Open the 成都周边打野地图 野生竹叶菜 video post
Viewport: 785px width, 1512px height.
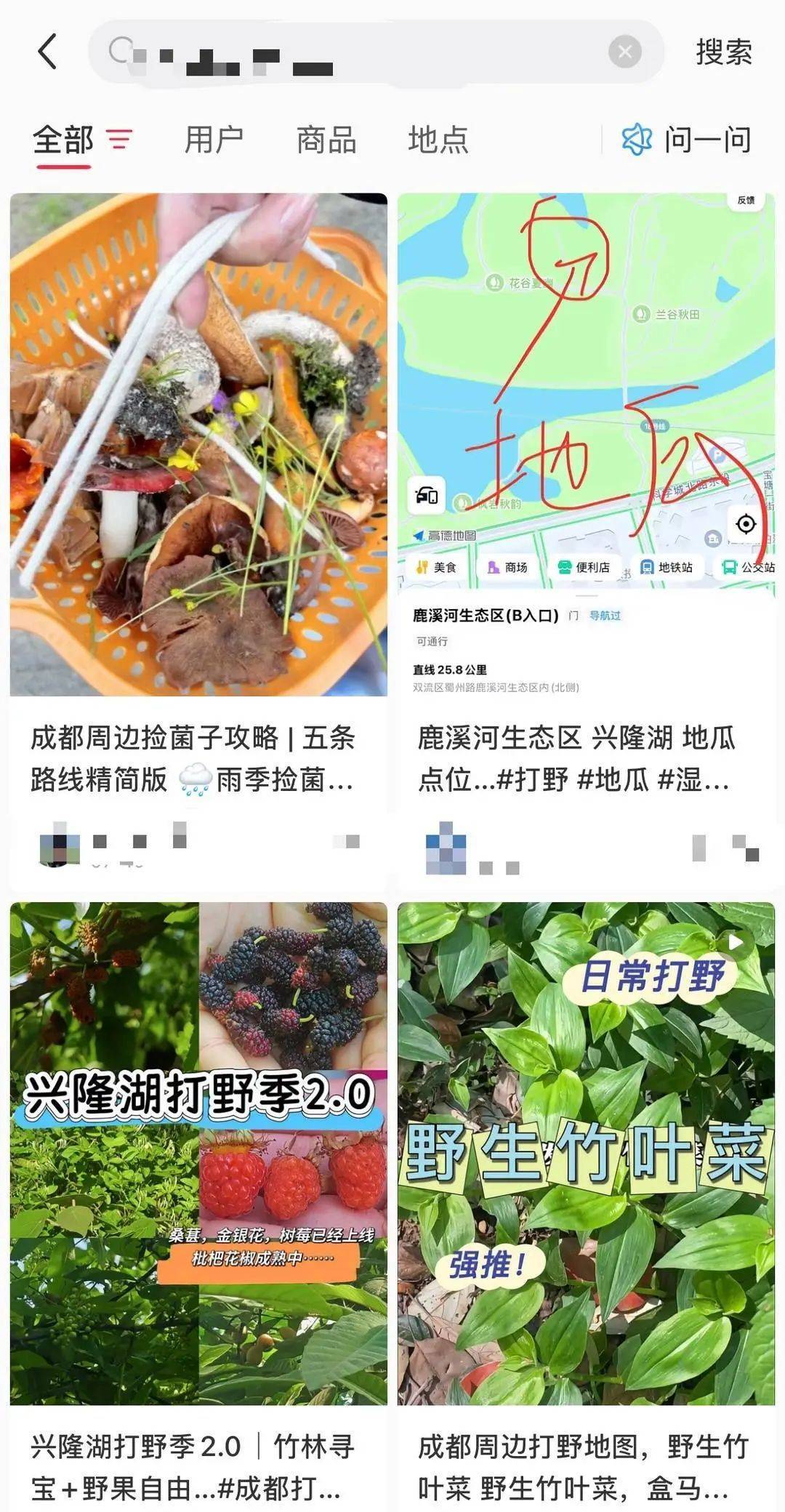pos(586,1153)
